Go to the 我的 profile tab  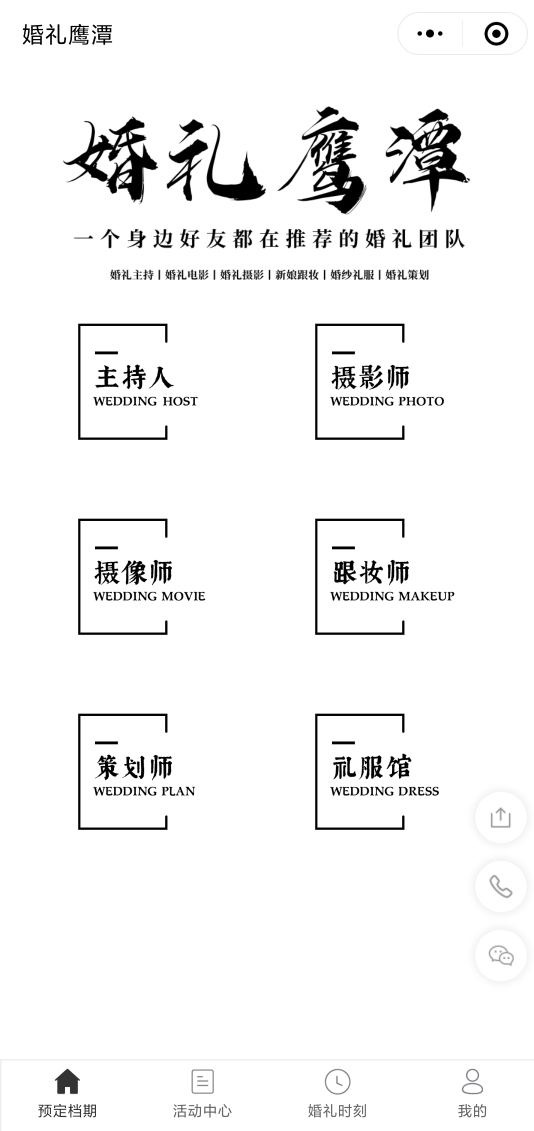472,1093
